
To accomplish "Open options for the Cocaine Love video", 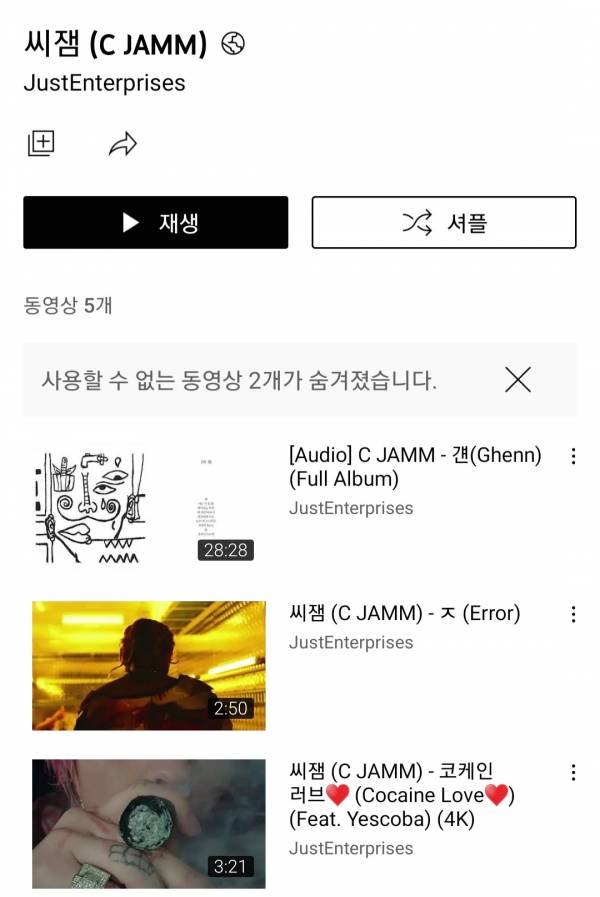I will pyautogui.click(x=573, y=773).
